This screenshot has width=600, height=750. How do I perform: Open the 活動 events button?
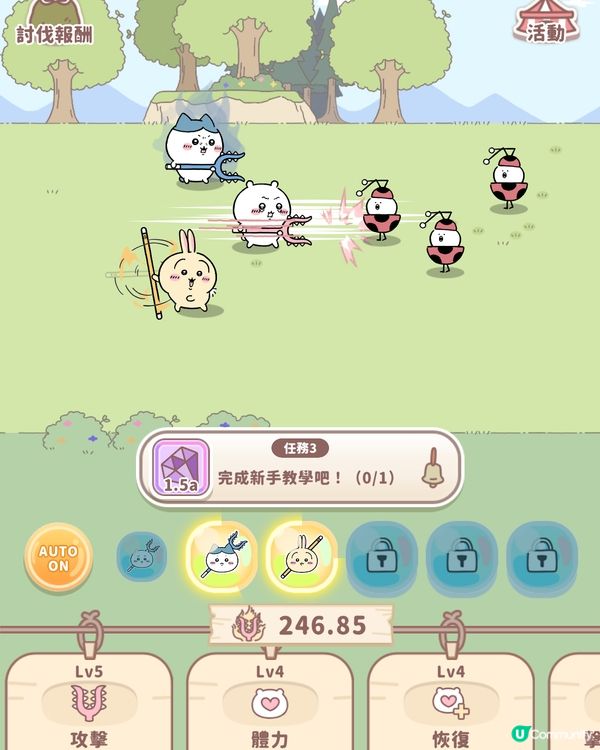click(546, 24)
